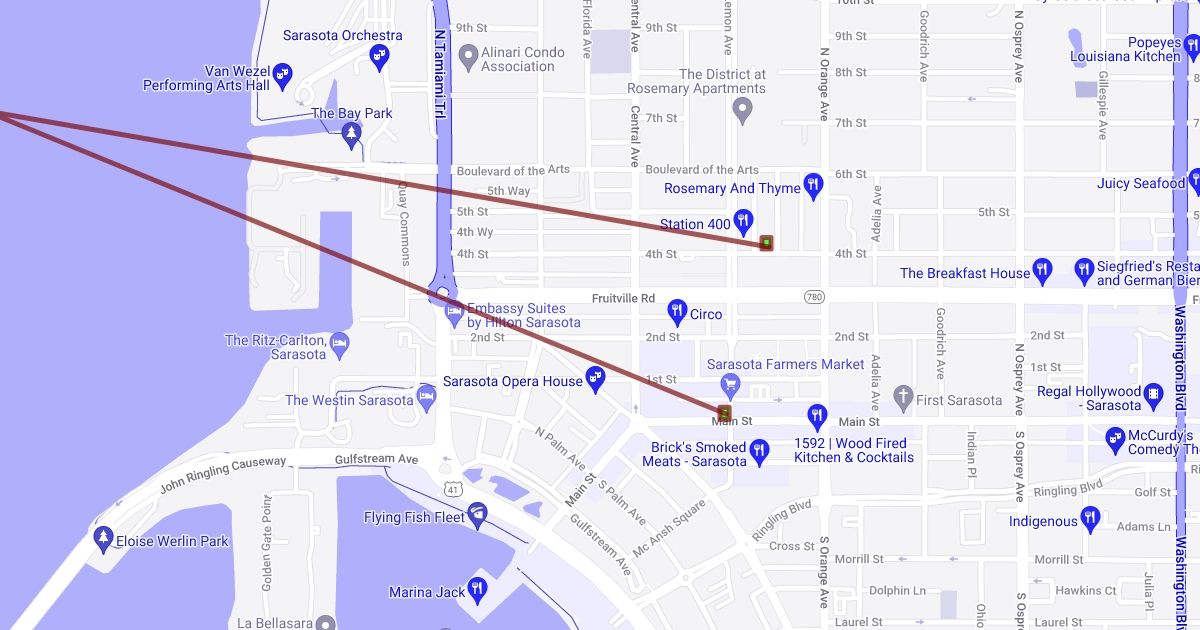1200x630 pixels.
Task: Open The Westin Sarasota hotel pin
Action: (427, 397)
